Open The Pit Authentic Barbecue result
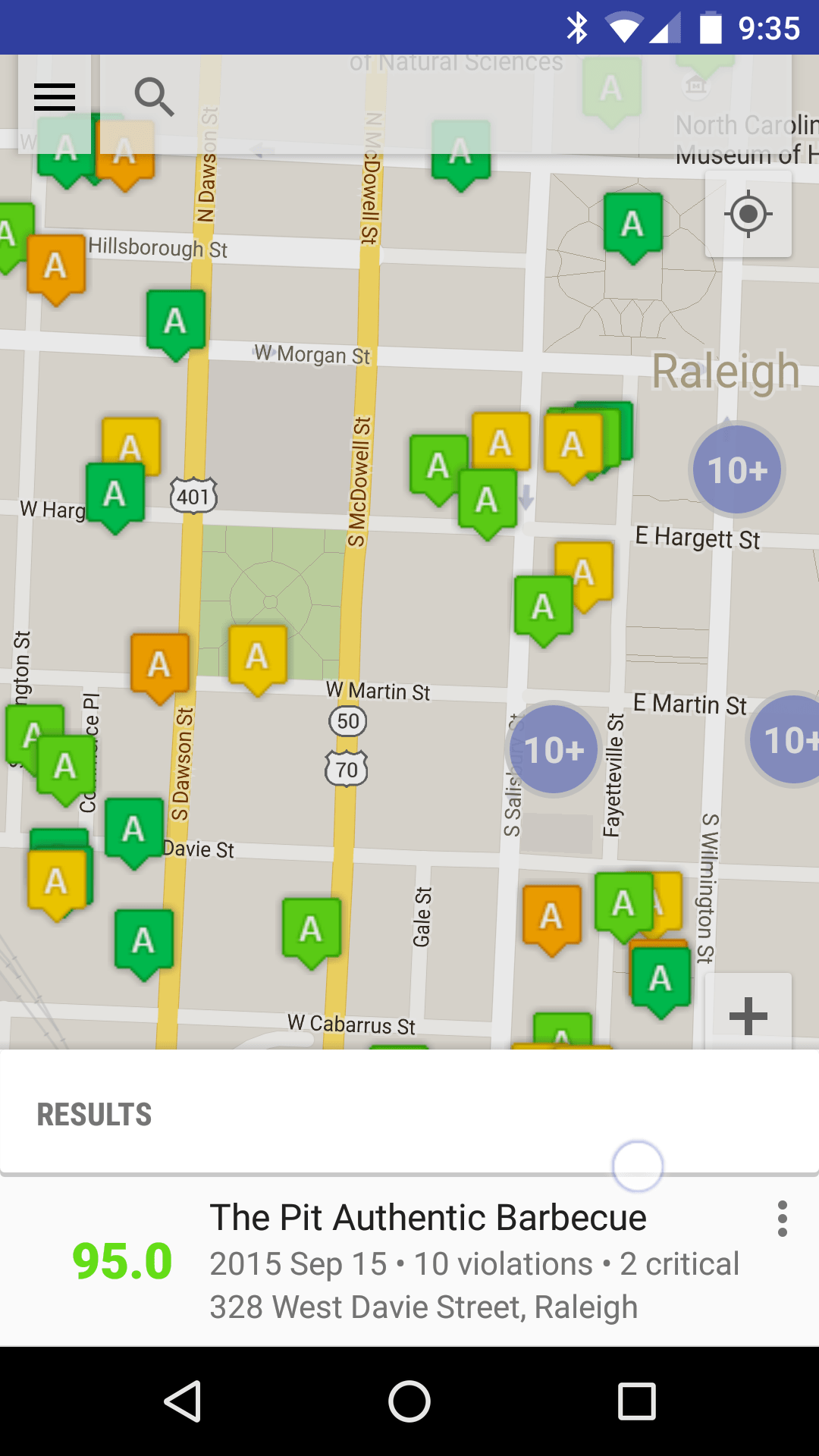The height and width of the screenshot is (1456, 819). (x=409, y=1262)
